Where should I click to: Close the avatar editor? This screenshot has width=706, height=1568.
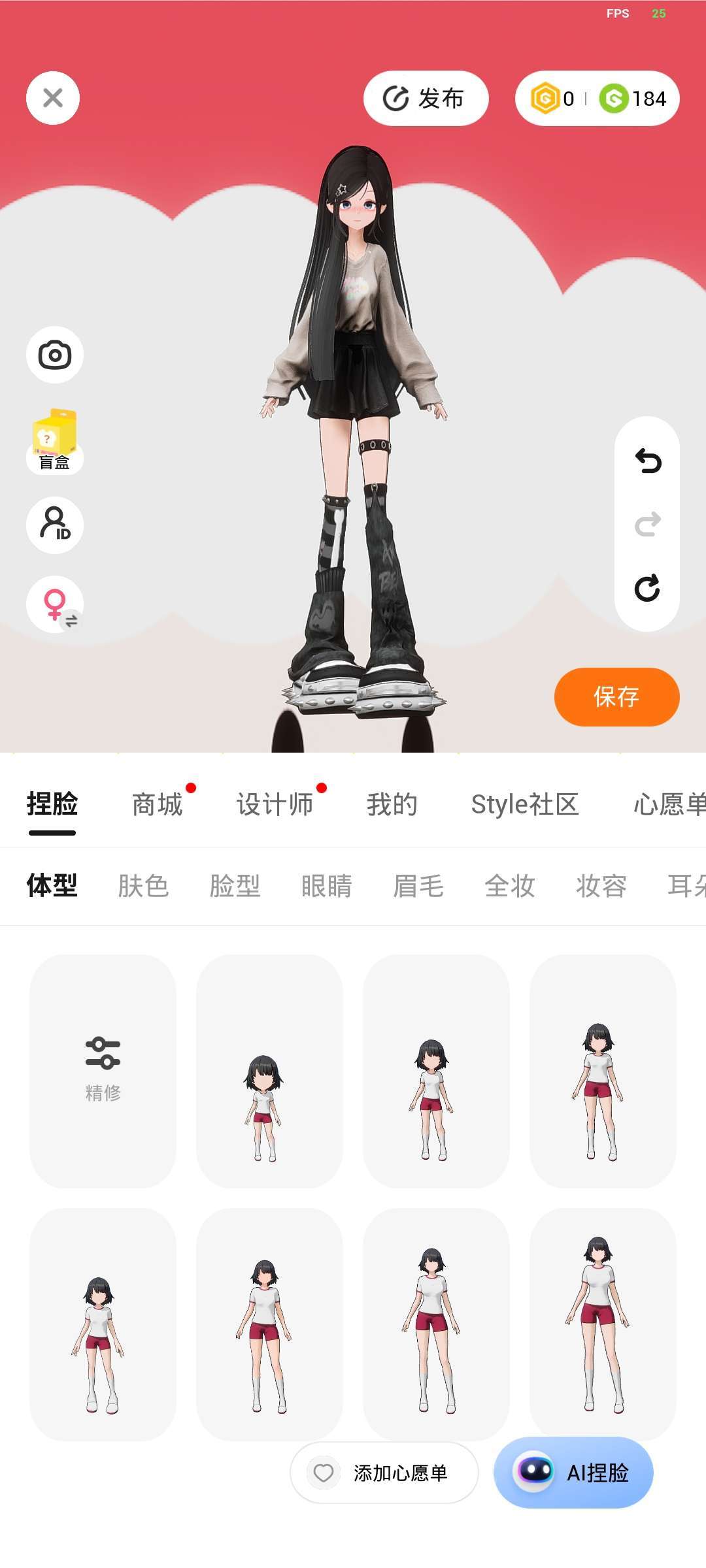[53, 98]
